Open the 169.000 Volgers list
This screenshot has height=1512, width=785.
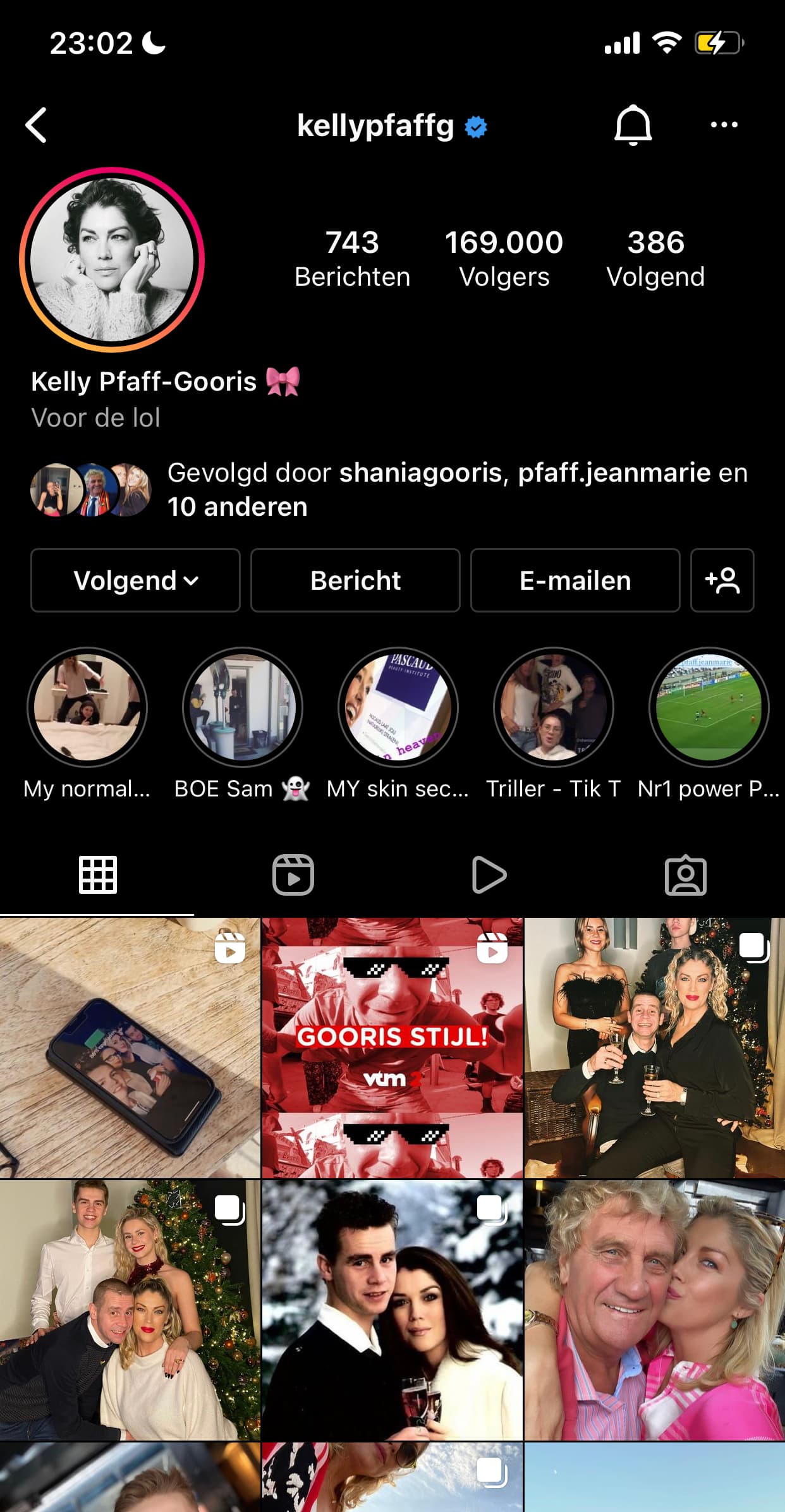coord(504,259)
